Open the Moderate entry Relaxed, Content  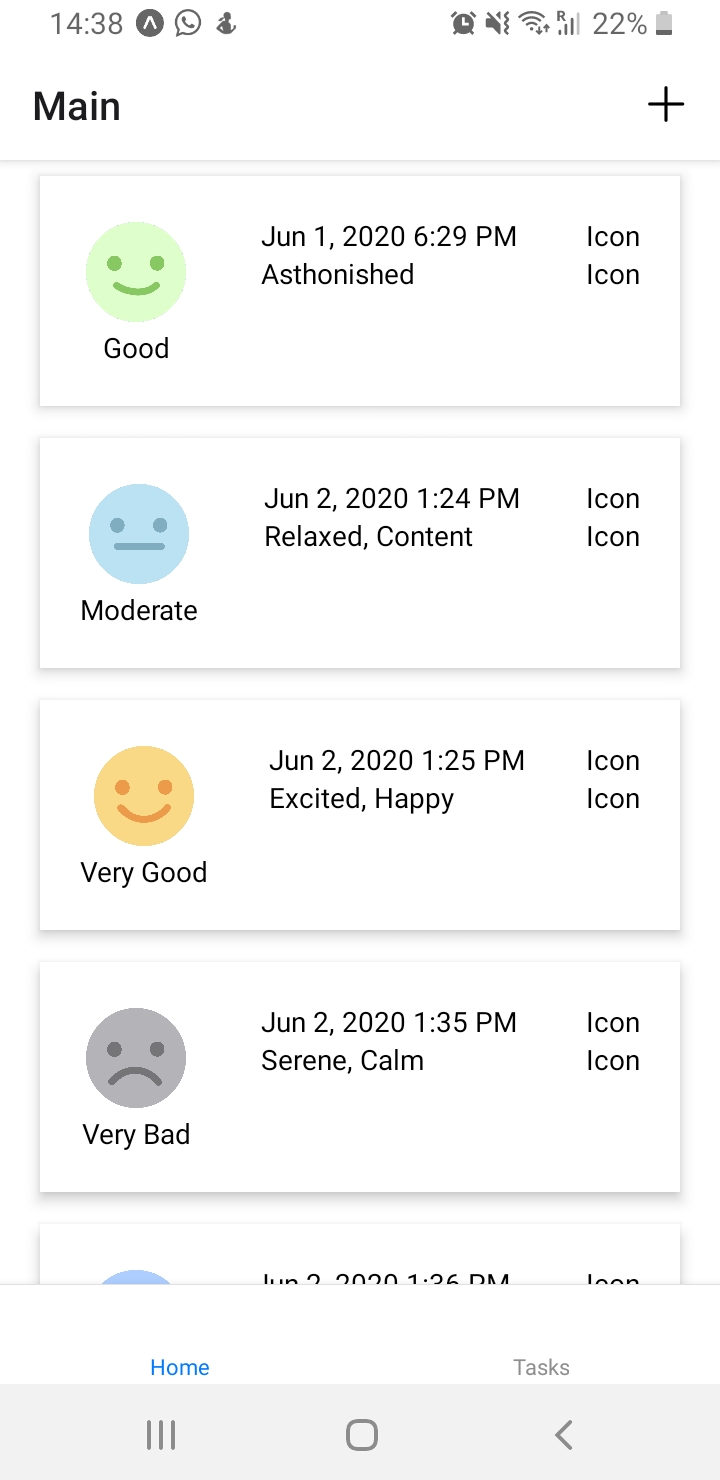360,553
